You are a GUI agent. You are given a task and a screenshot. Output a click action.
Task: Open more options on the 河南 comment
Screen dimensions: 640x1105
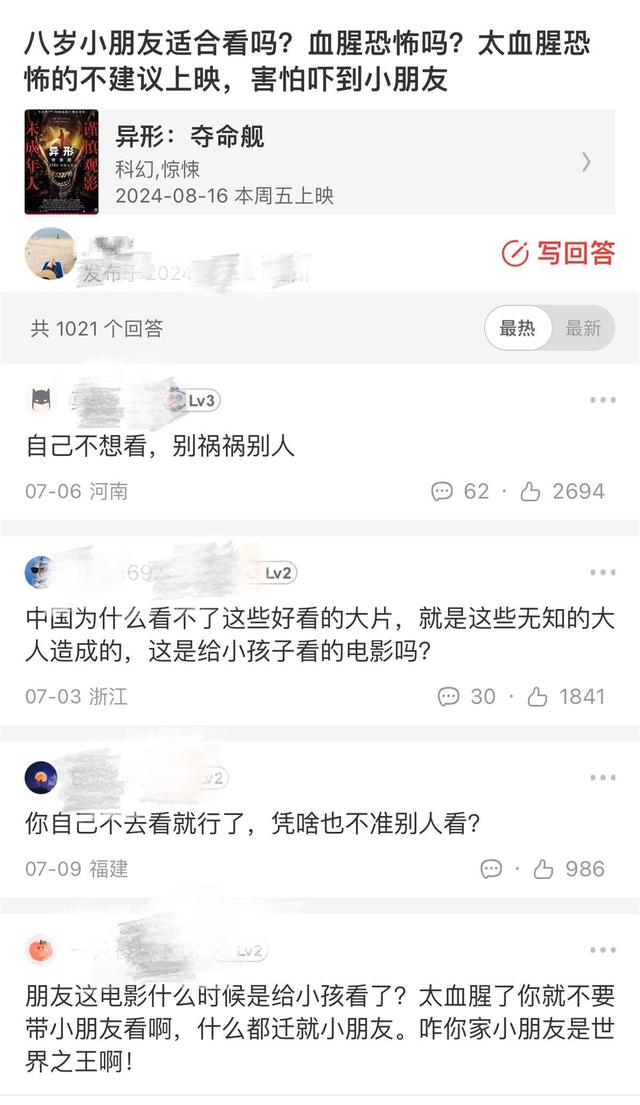602,401
